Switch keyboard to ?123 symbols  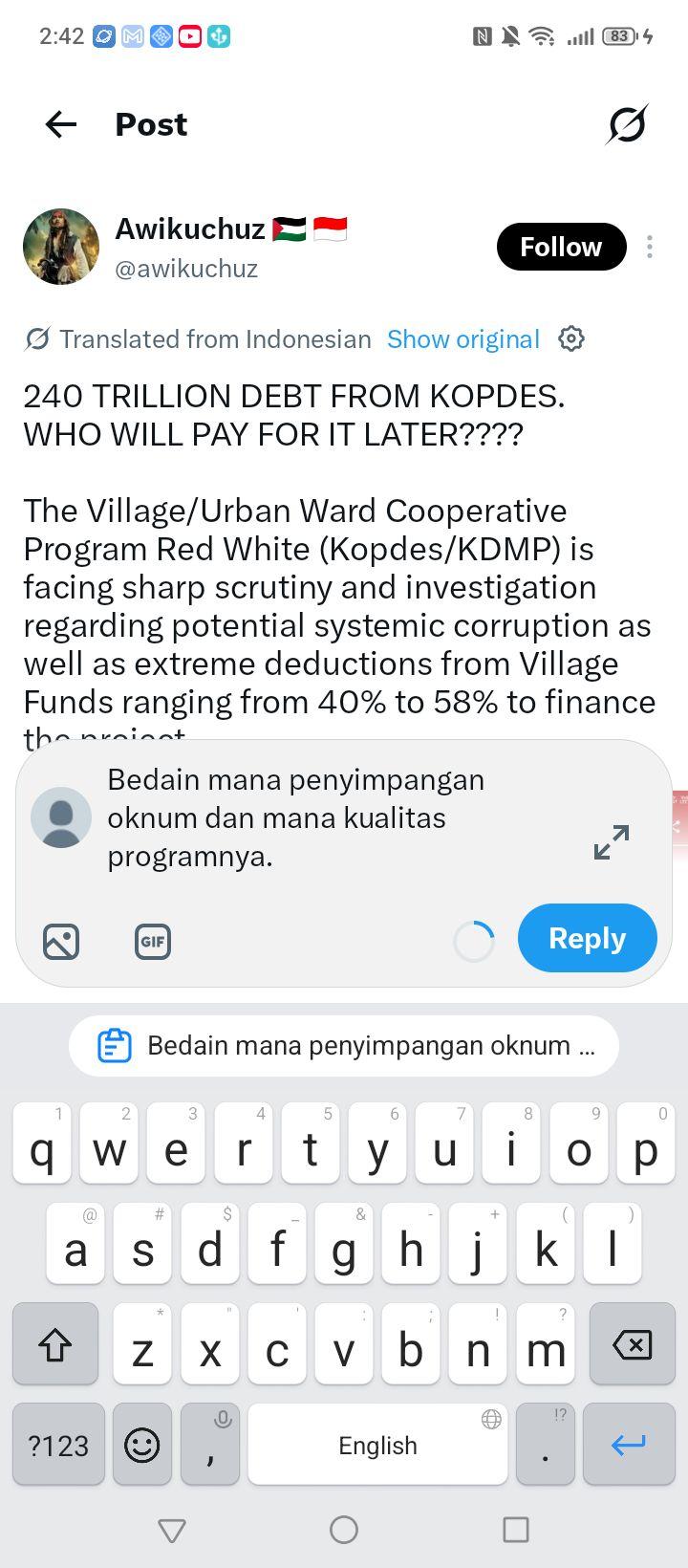point(58,1444)
